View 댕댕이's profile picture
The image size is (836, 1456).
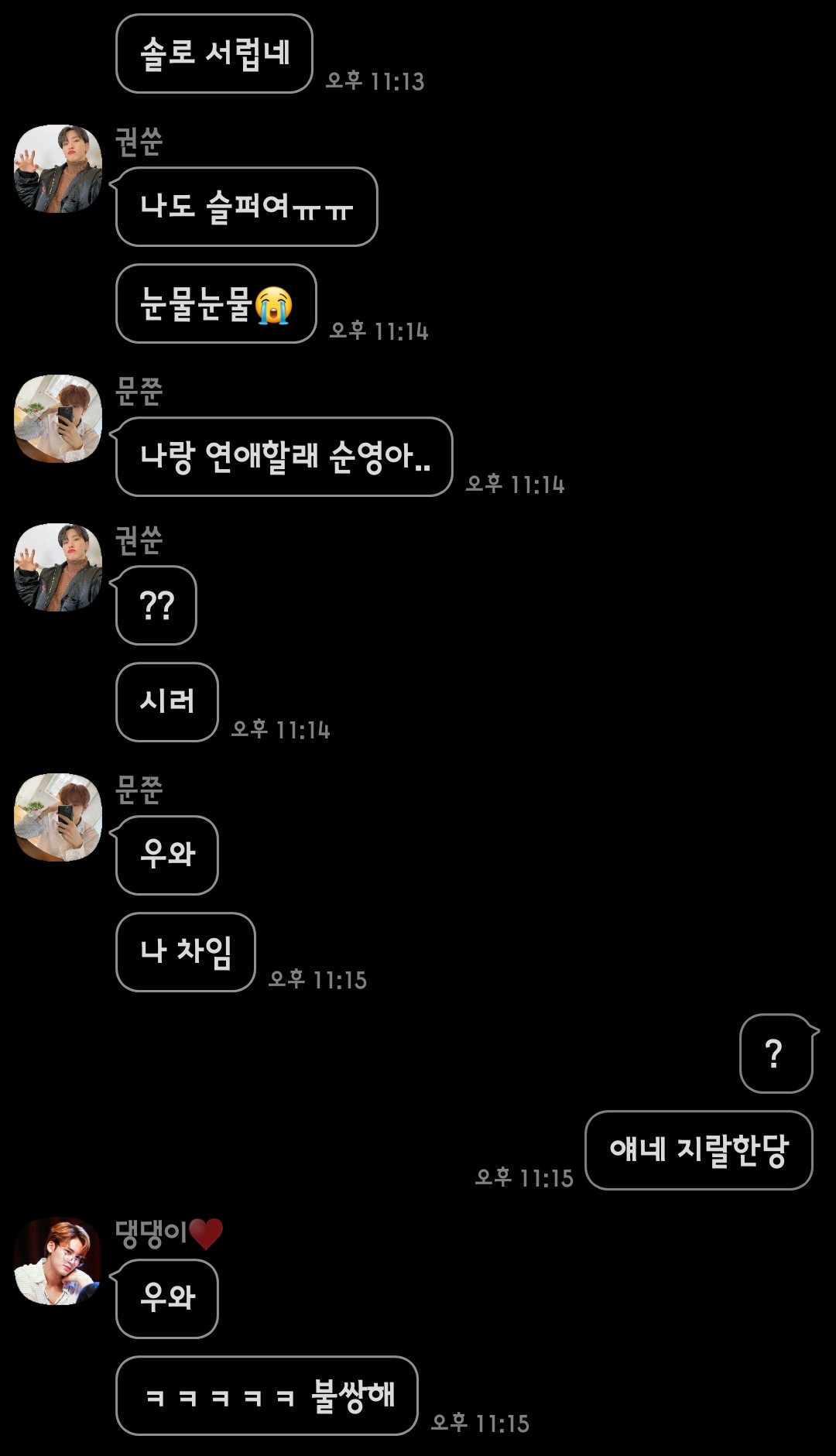(x=58, y=1261)
